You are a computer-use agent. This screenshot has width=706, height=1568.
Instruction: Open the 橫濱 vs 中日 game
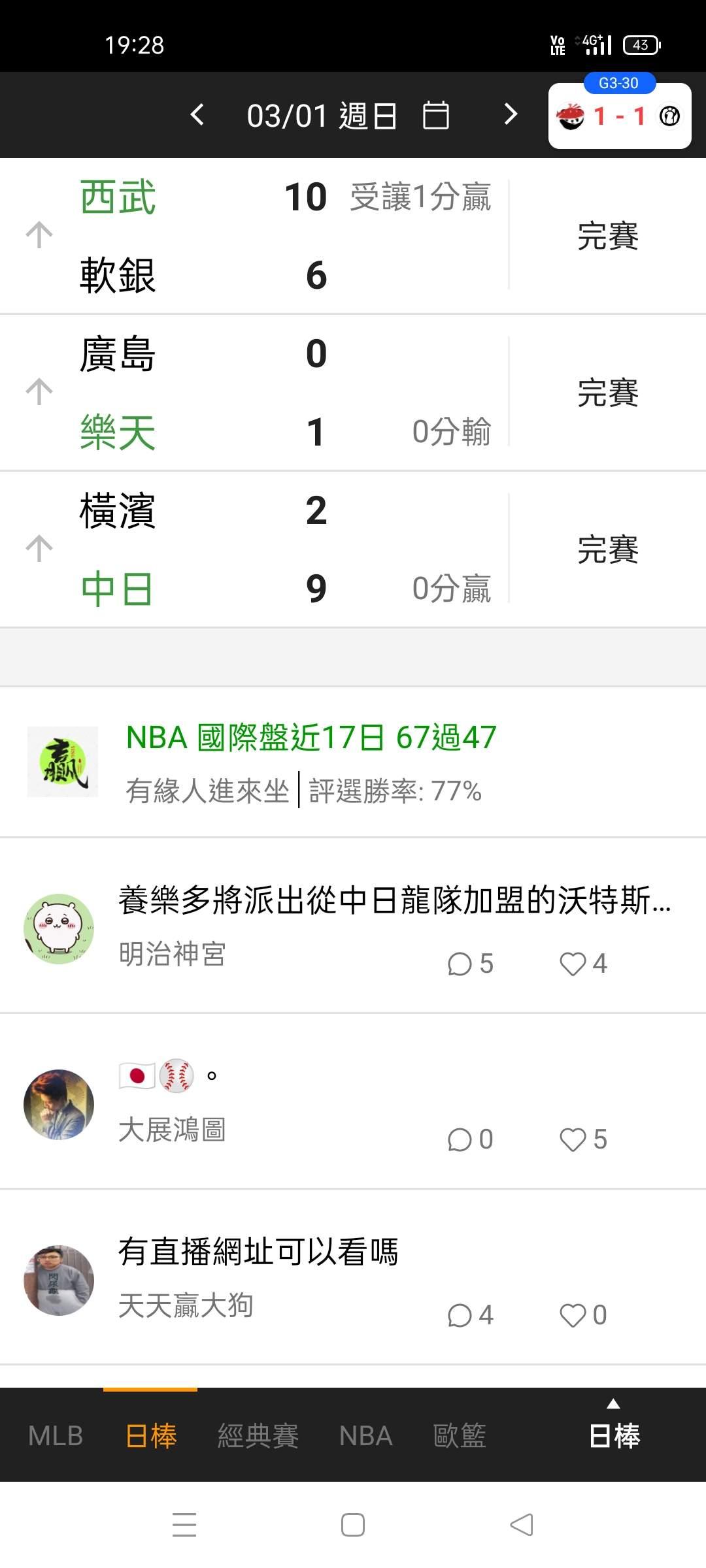click(261, 549)
